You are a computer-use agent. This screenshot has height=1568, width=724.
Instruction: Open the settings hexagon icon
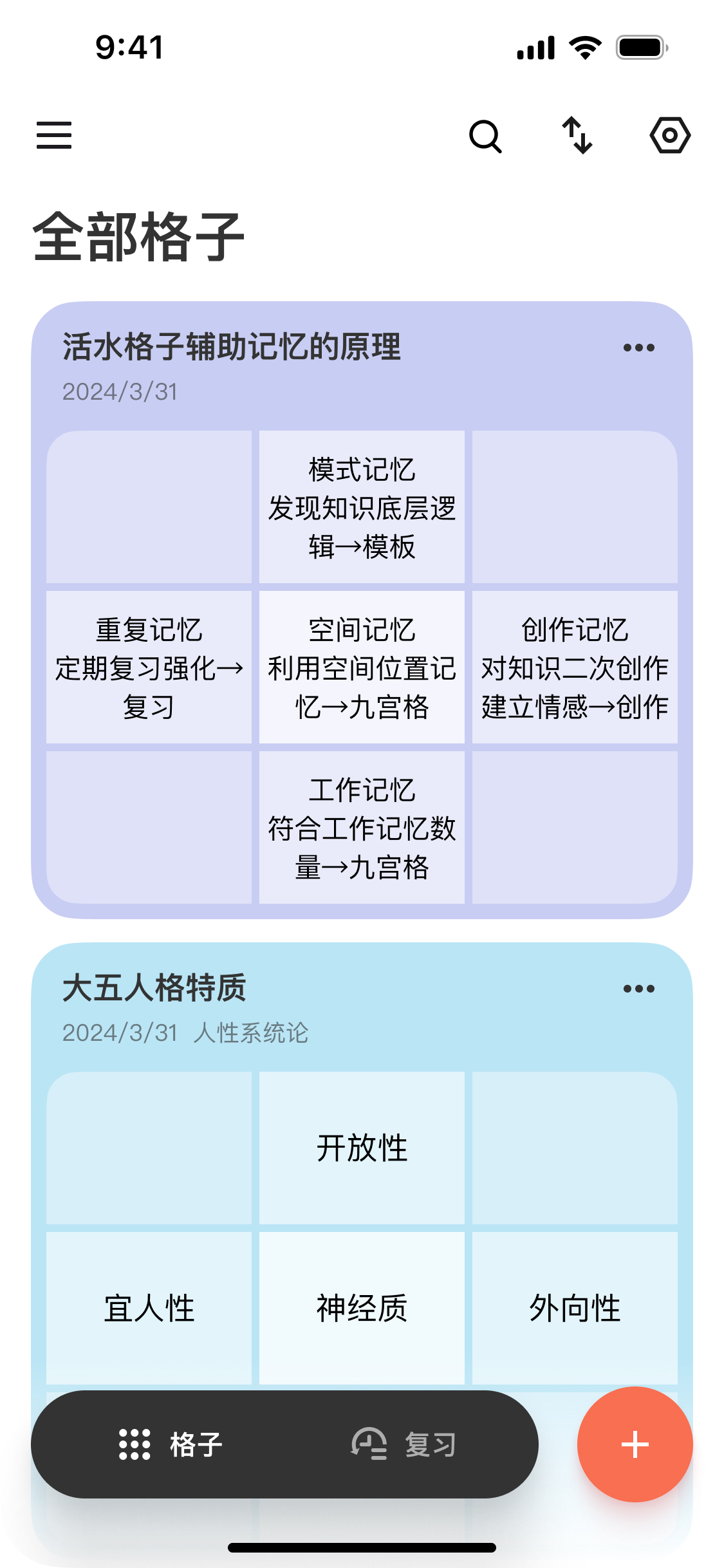point(669,136)
